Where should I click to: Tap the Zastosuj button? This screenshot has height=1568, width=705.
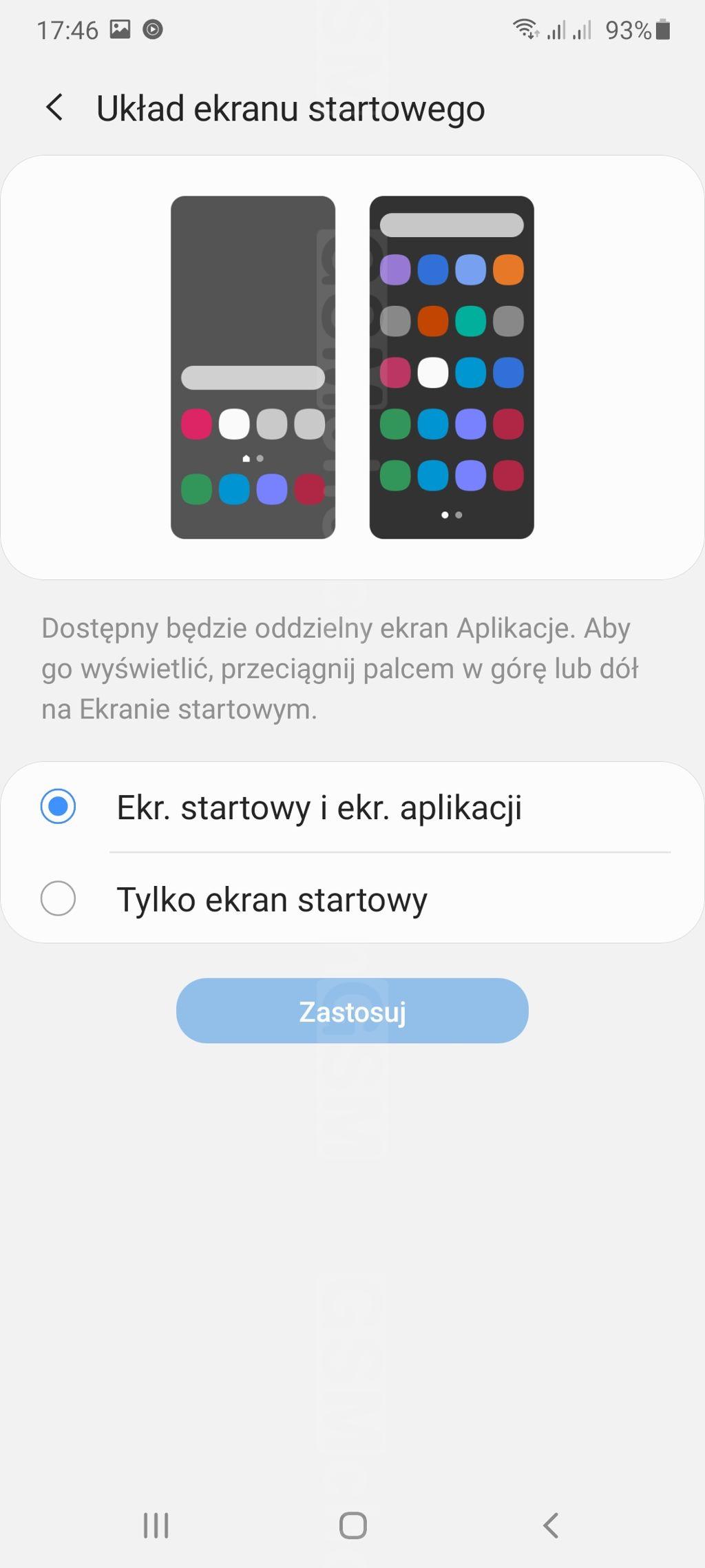[x=352, y=1011]
